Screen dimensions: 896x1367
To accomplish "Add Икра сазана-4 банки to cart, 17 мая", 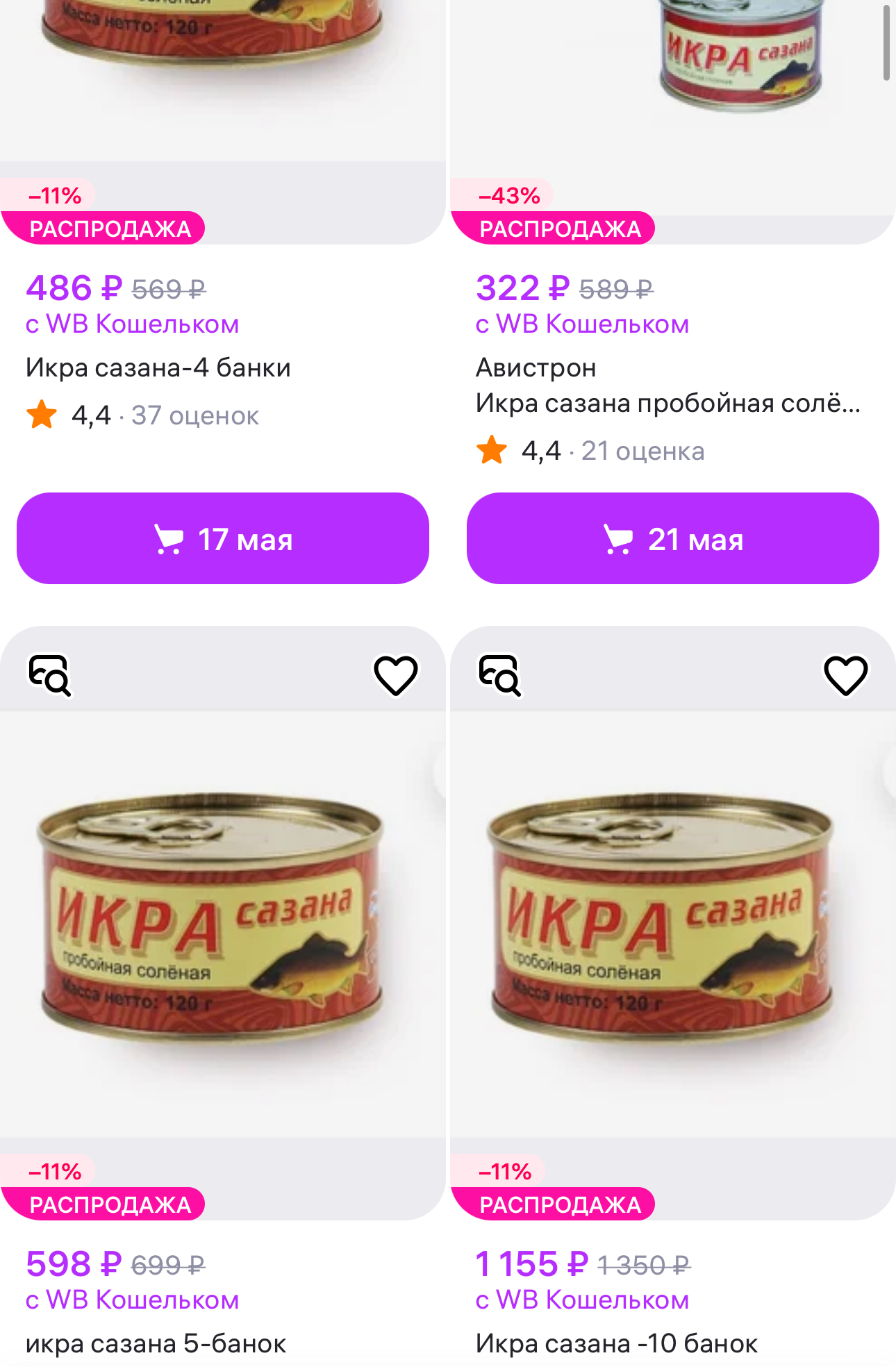I will pyautogui.click(x=222, y=538).
